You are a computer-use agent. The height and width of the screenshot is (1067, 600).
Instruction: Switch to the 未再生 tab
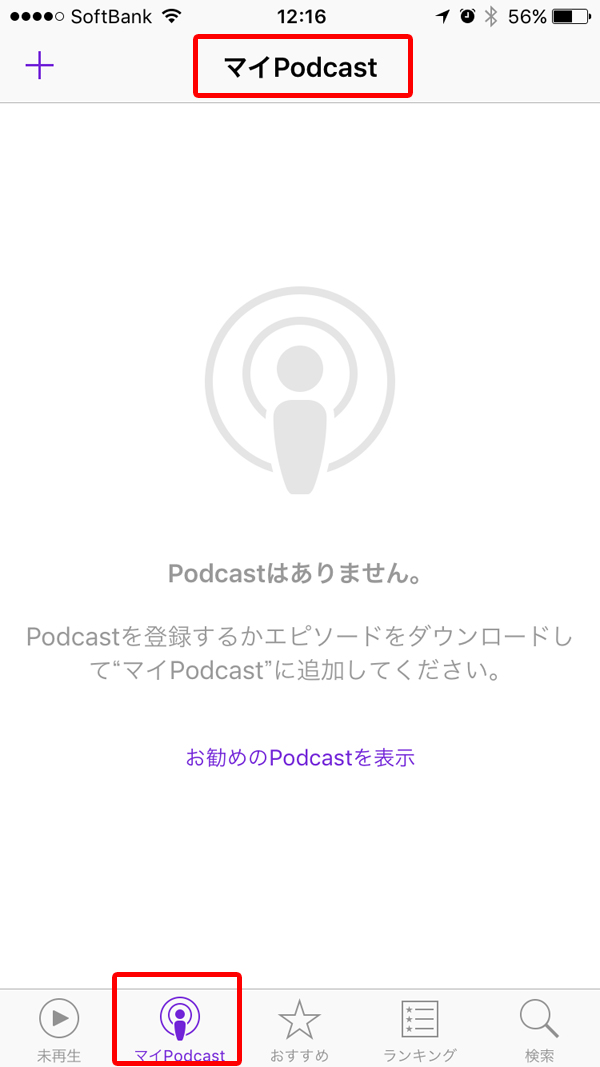tap(59, 1029)
